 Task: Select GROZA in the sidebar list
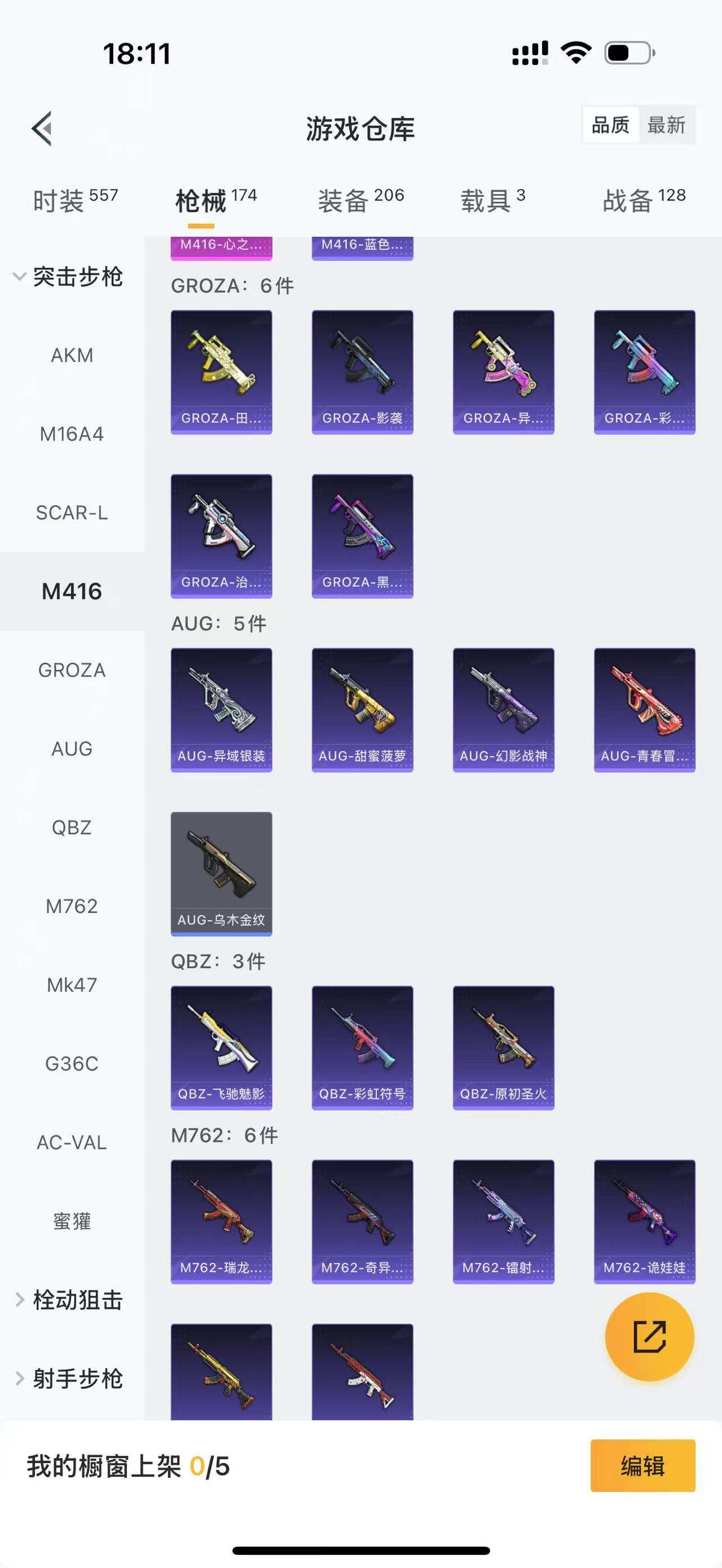(x=72, y=670)
